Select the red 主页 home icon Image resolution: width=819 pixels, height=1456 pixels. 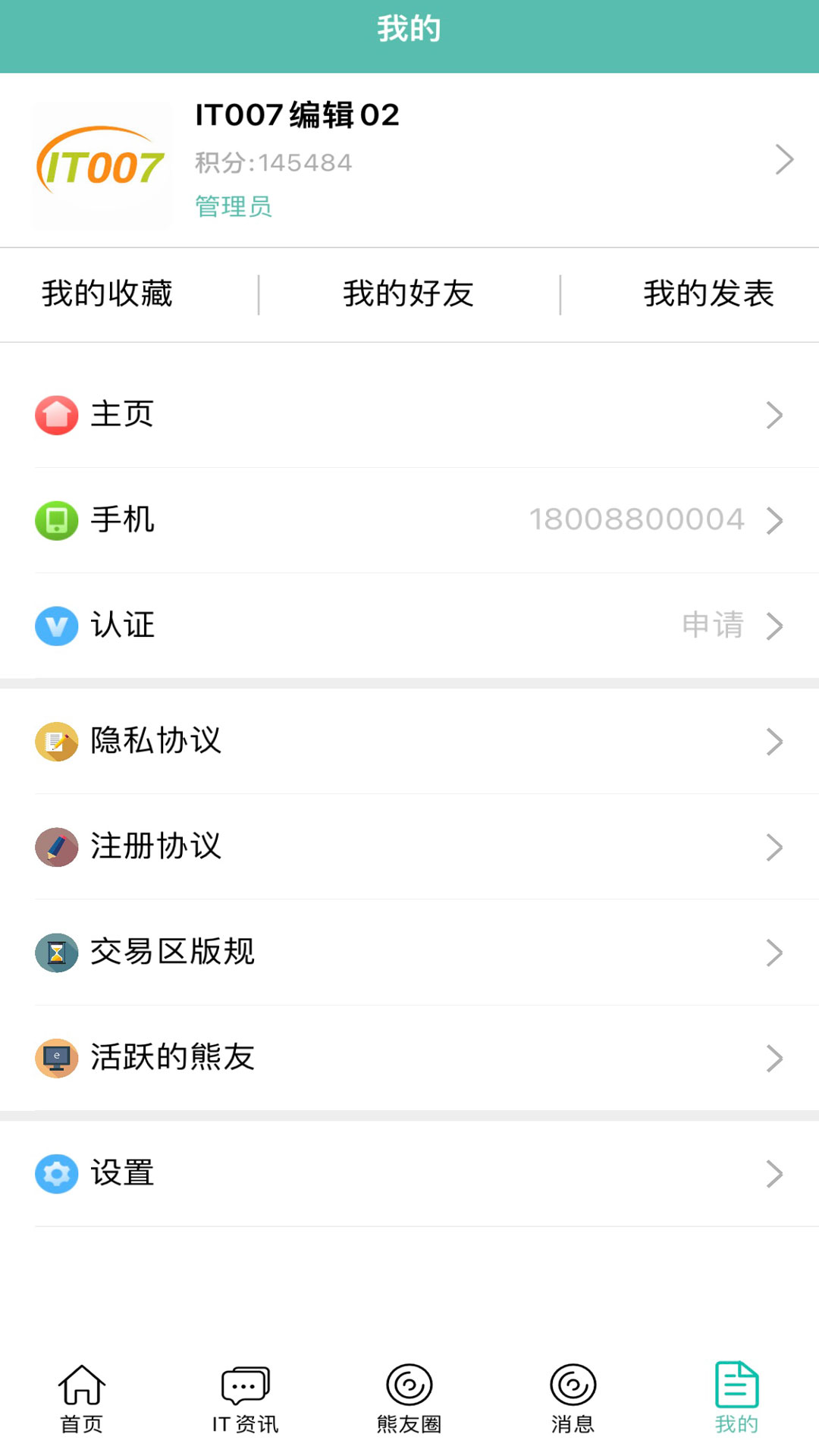[x=56, y=414]
